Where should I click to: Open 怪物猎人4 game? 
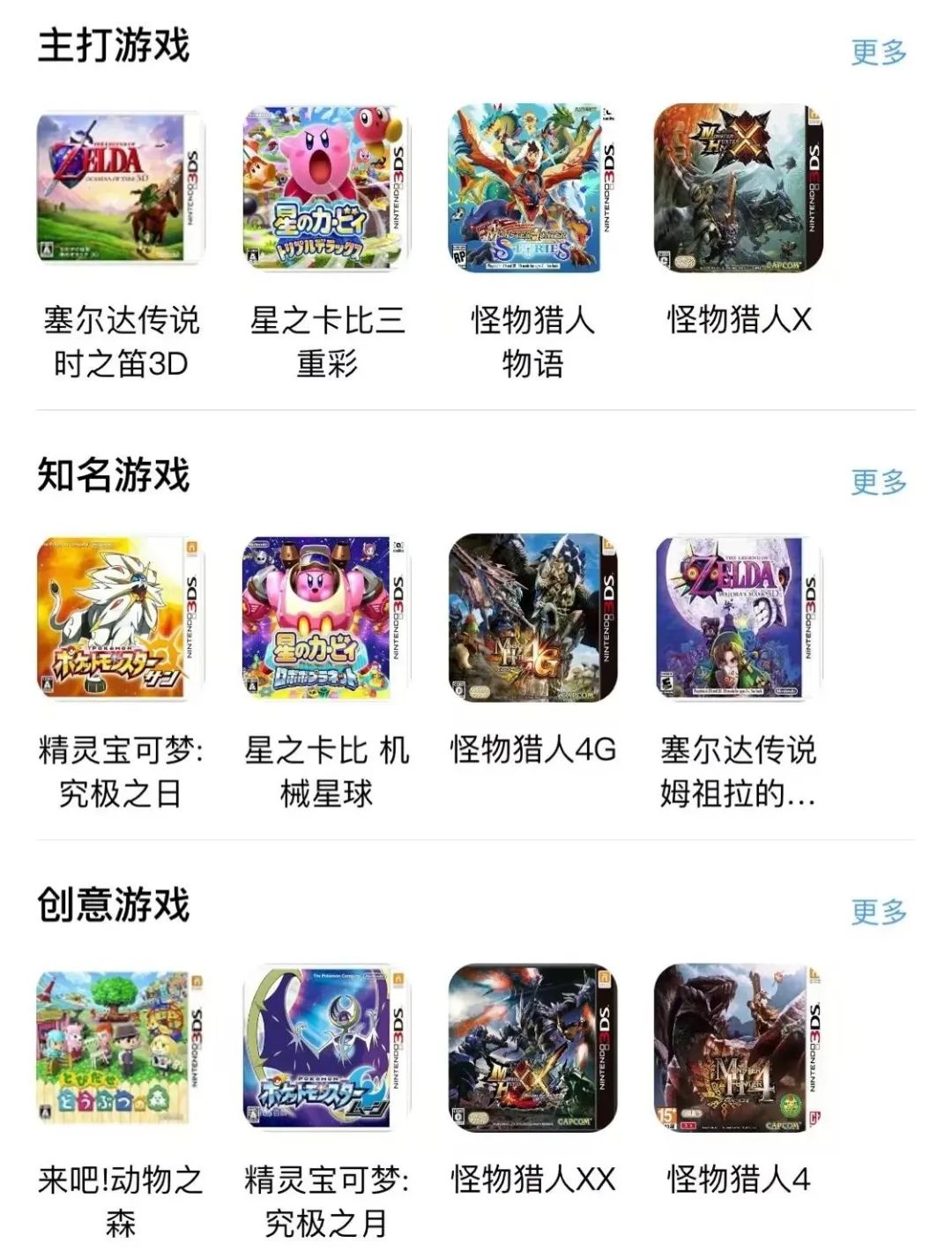pyautogui.click(x=739, y=1047)
